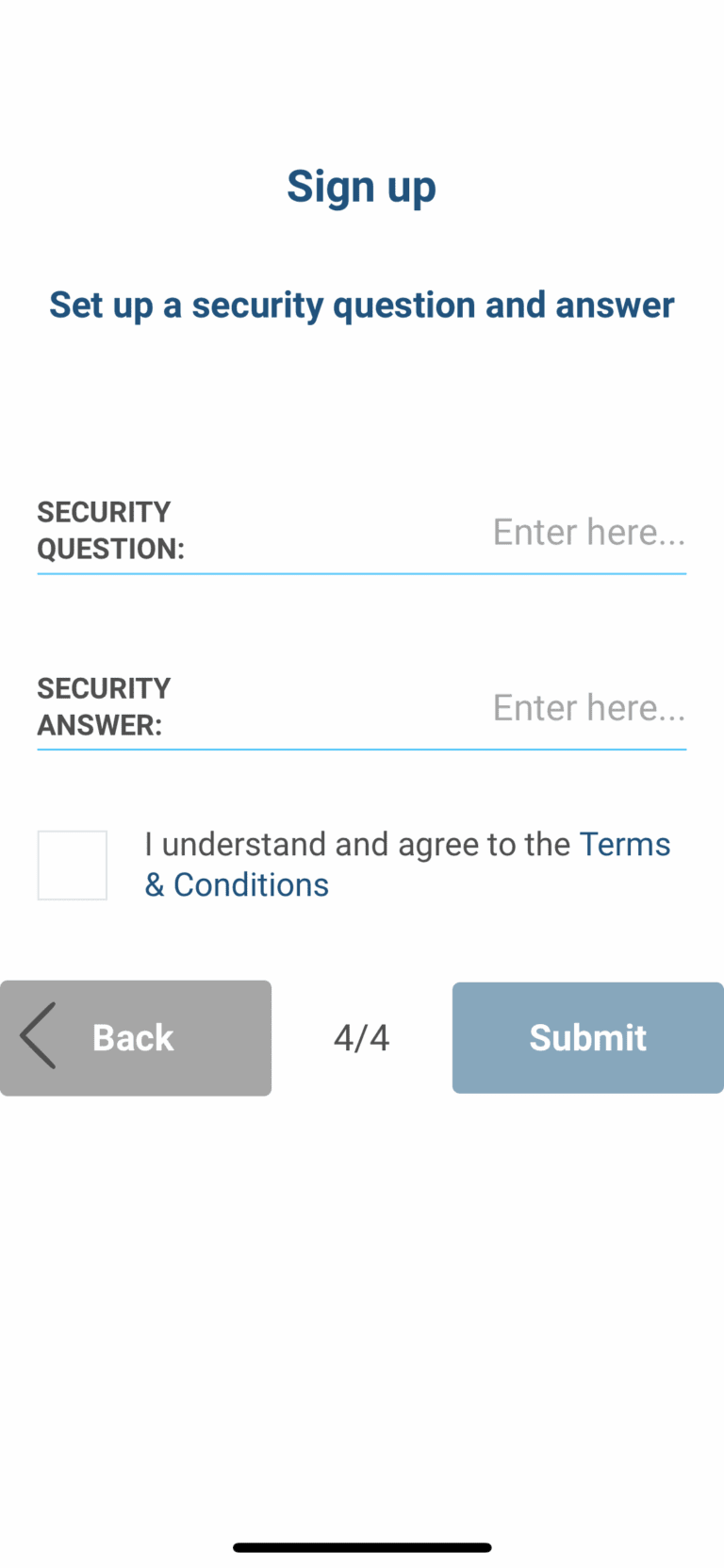Submit the sign up form
The image size is (724, 1568).
click(588, 1037)
